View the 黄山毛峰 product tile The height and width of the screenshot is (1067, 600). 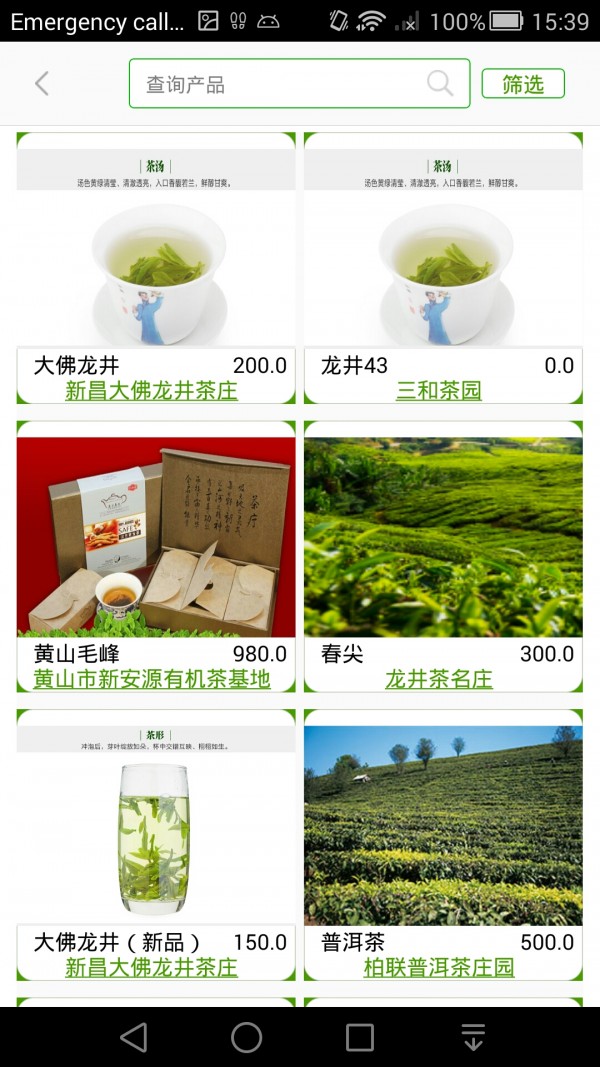tap(156, 540)
